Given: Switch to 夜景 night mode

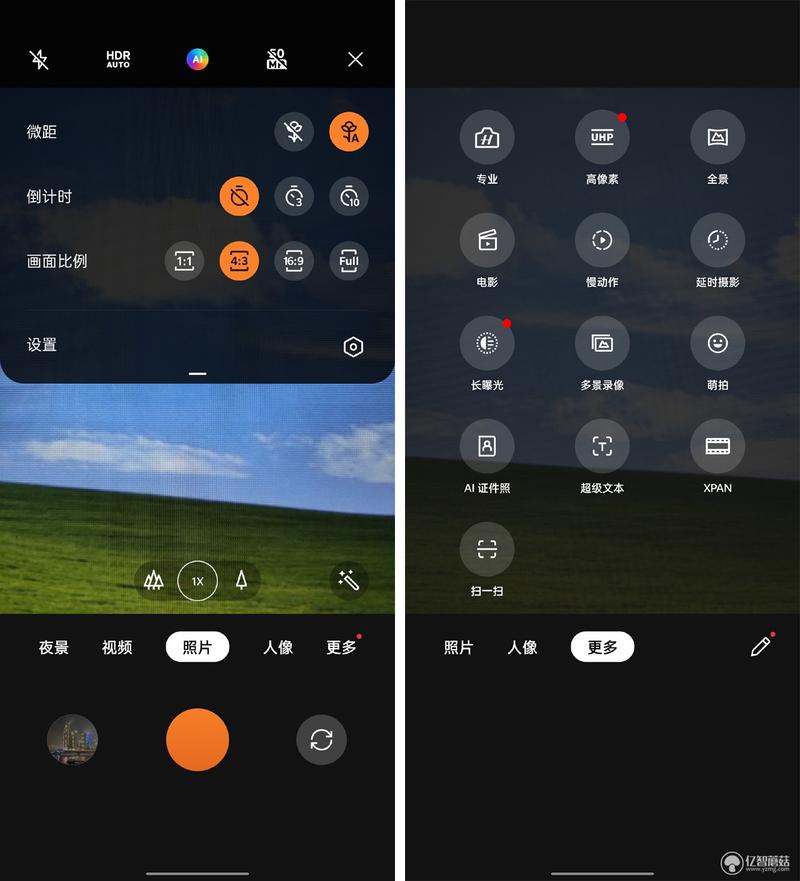Looking at the screenshot, I should pyautogui.click(x=54, y=647).
